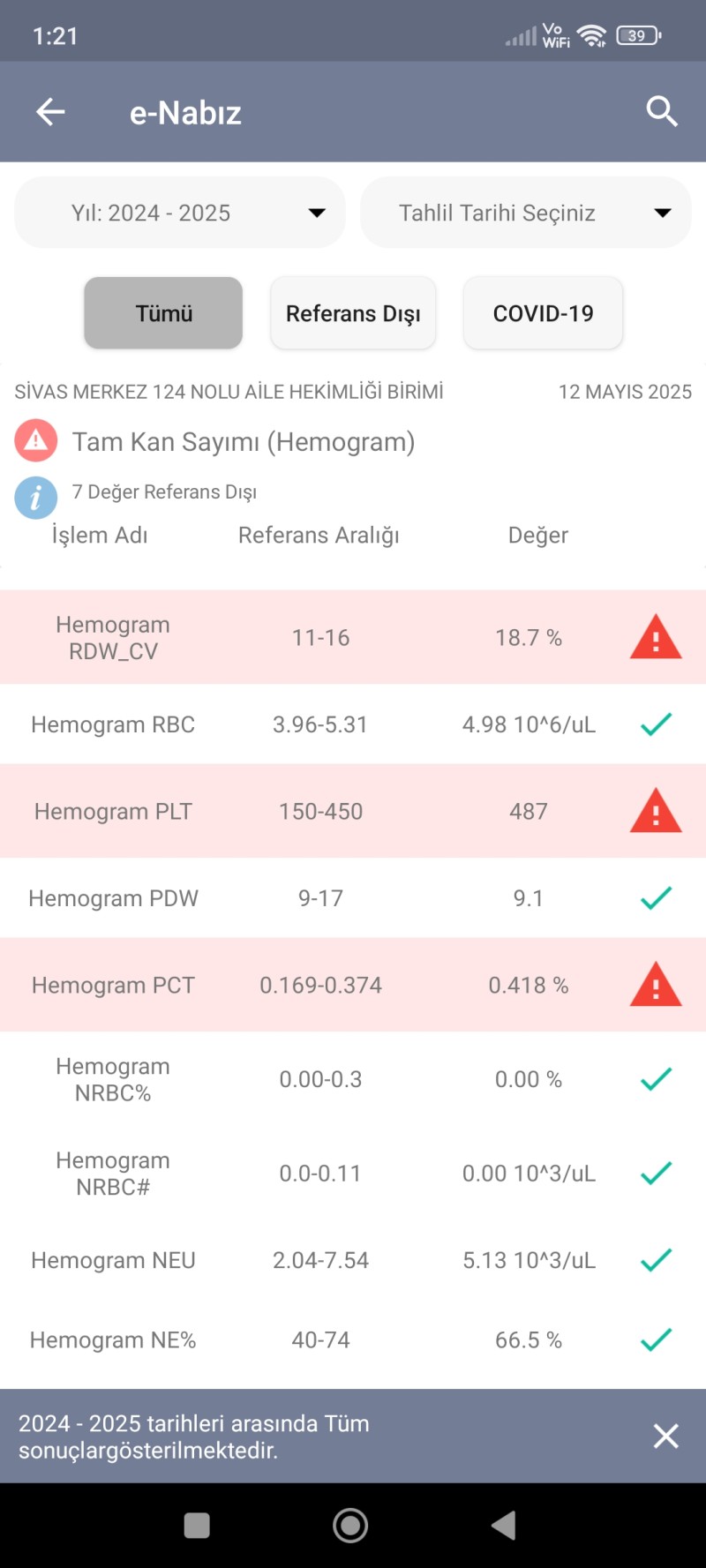The image size is (706, 1568).
Task: Expand the Tahlil Tarihi Seçiniz dropdown
Action: (526, 213)
